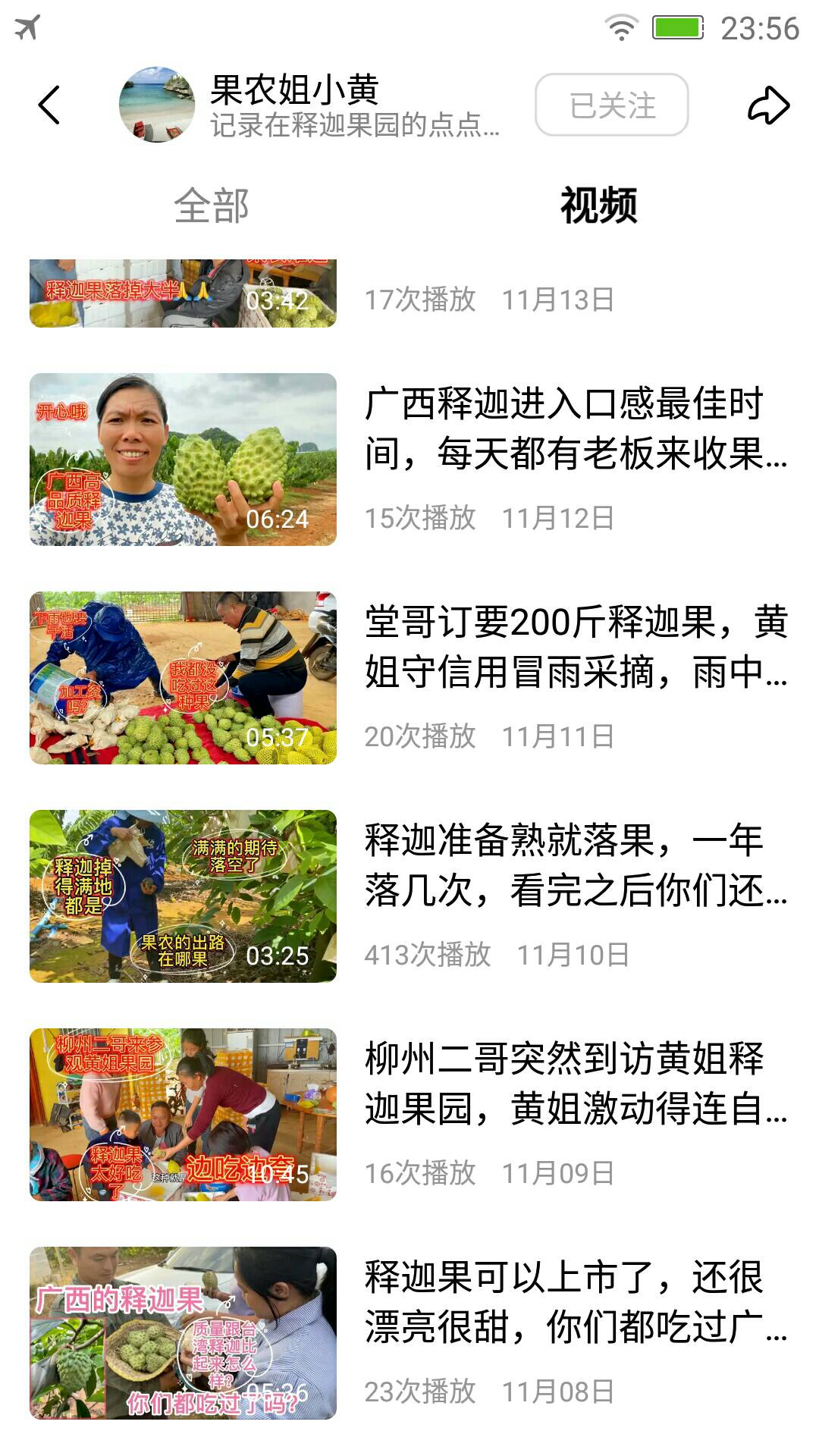Open video 广西释迦进入口感最佳时间
The height and width of the screenshot is (1456, 819).
(x=183, y=459)
